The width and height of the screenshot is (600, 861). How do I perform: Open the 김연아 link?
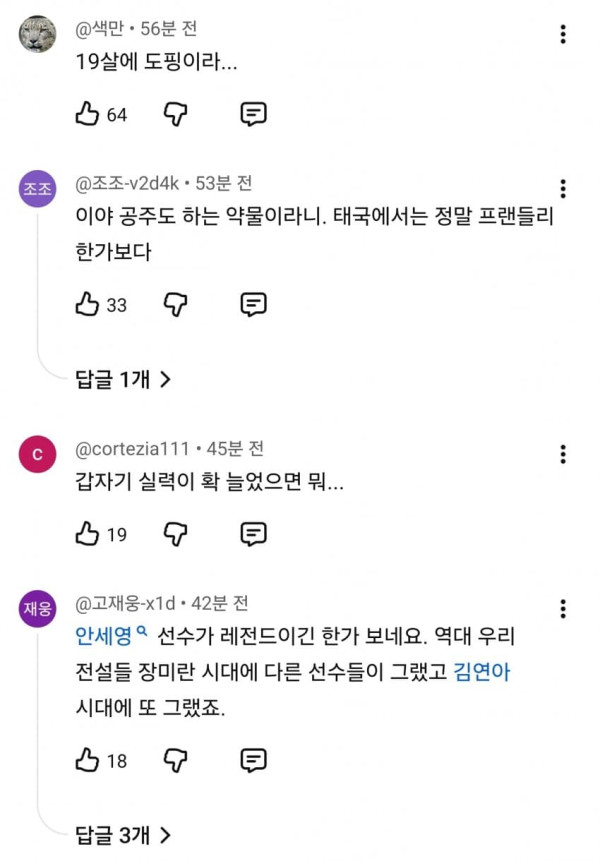click(481, 672)
